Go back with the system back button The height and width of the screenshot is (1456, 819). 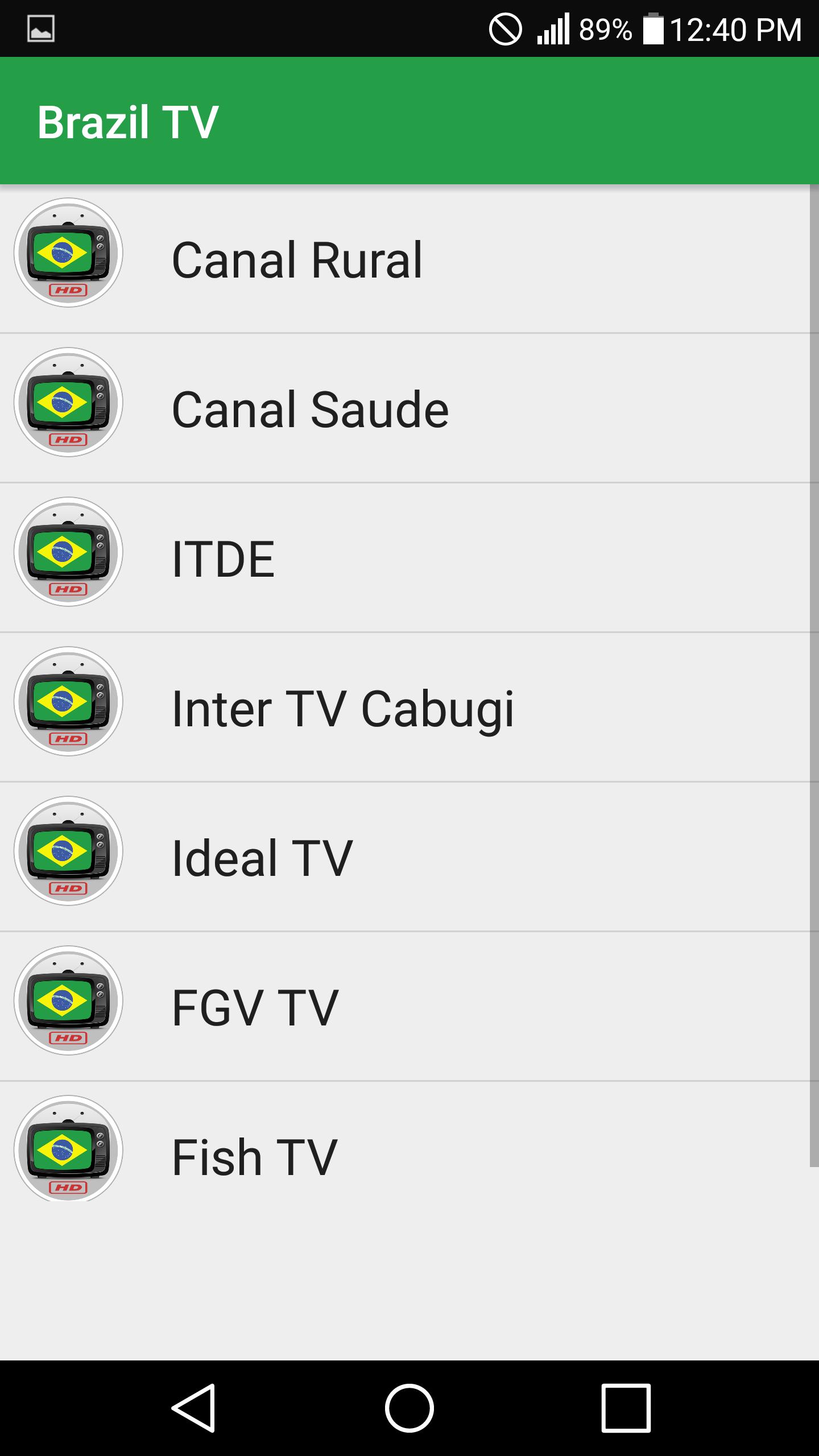coord(193,1408)
